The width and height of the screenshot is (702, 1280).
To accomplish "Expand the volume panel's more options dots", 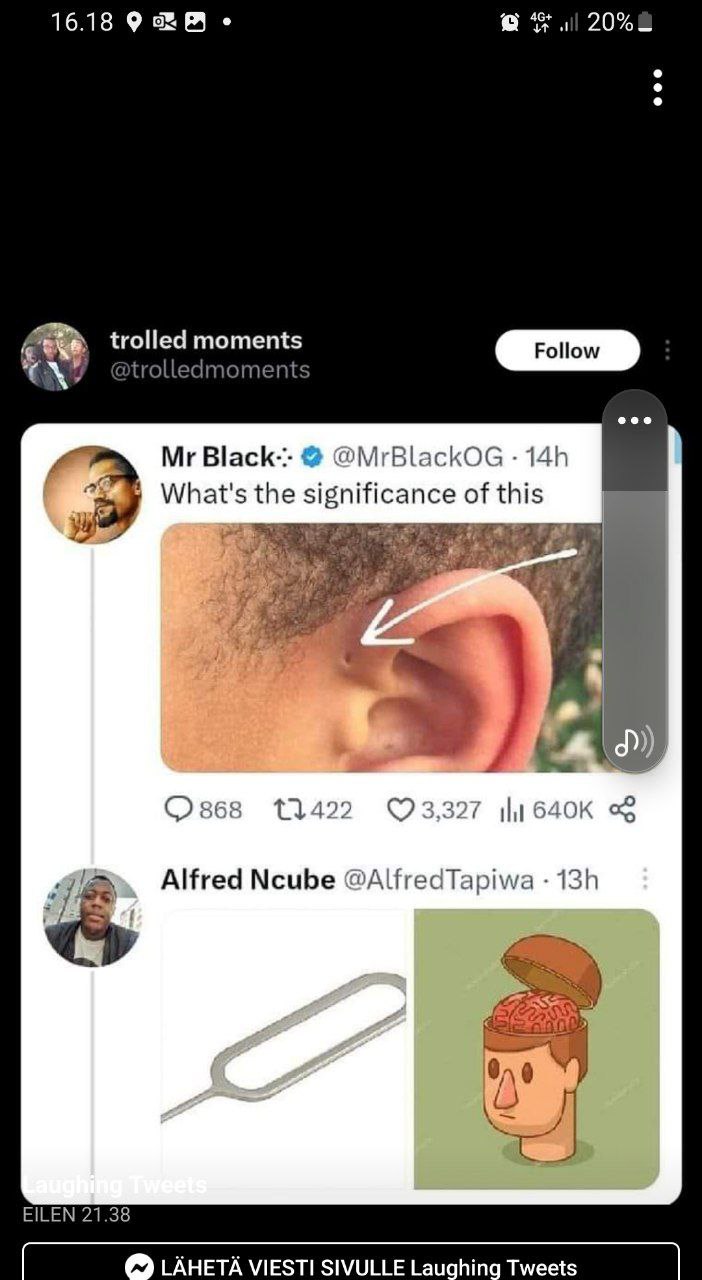I will (x=635, y=421).
